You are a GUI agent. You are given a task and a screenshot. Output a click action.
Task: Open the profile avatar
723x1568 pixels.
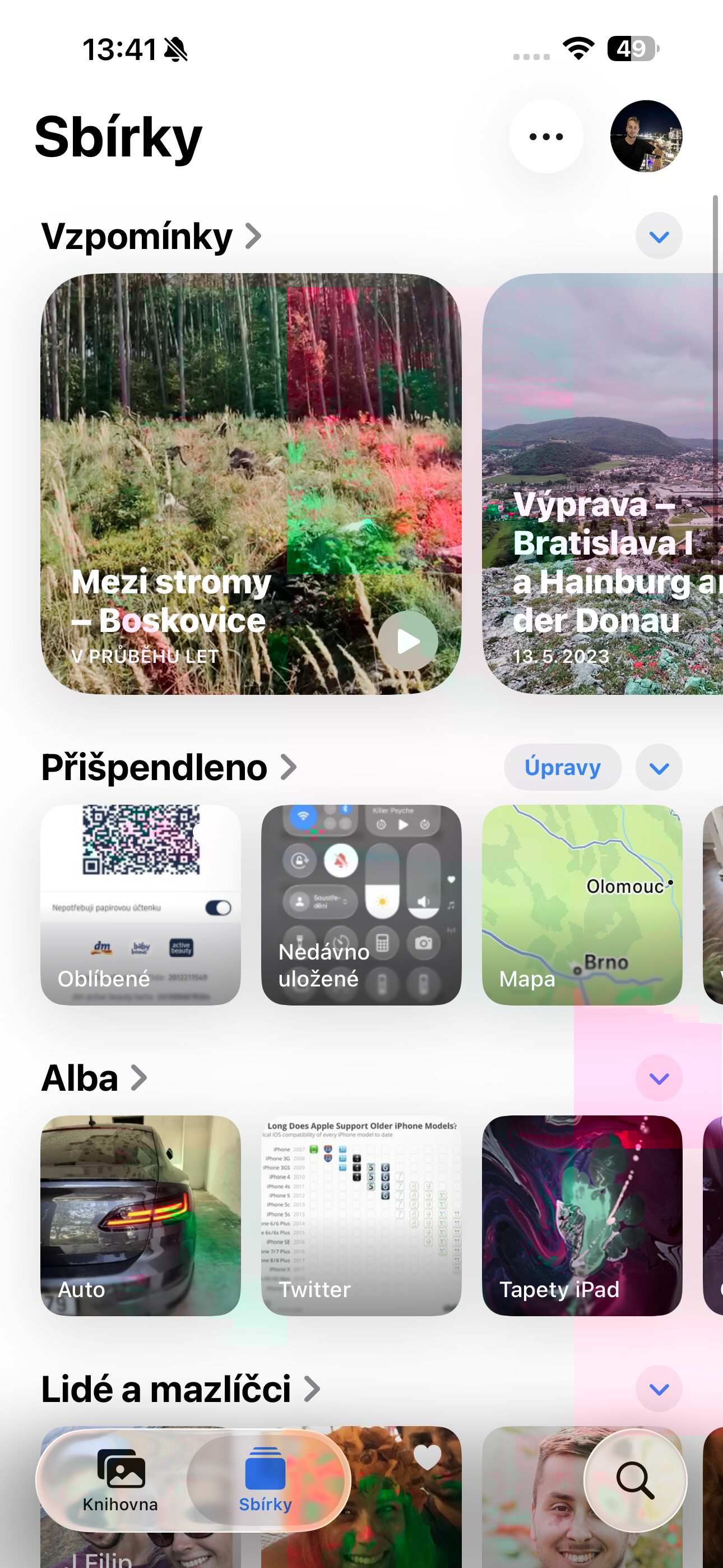tap(646, 136)
